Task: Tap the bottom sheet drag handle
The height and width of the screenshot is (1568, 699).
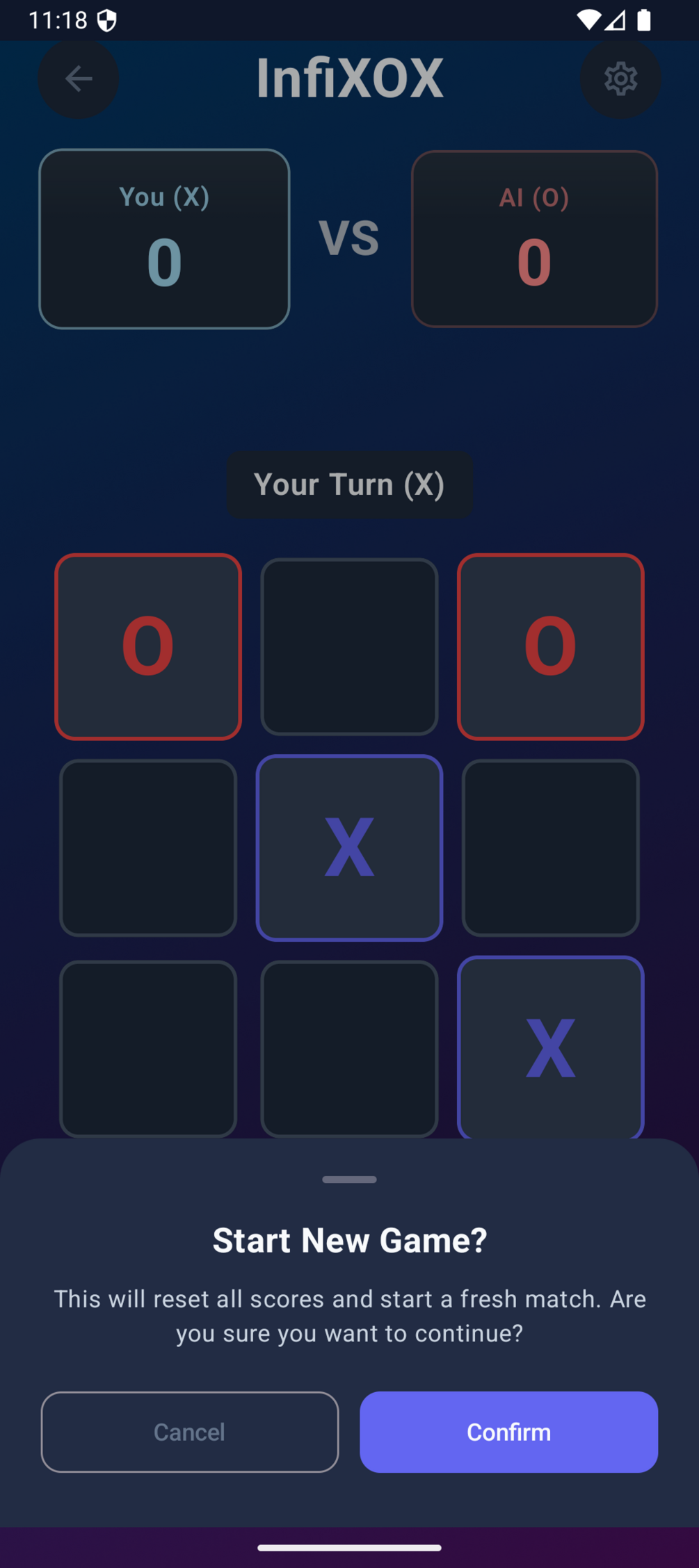Action: point(349,1179)
